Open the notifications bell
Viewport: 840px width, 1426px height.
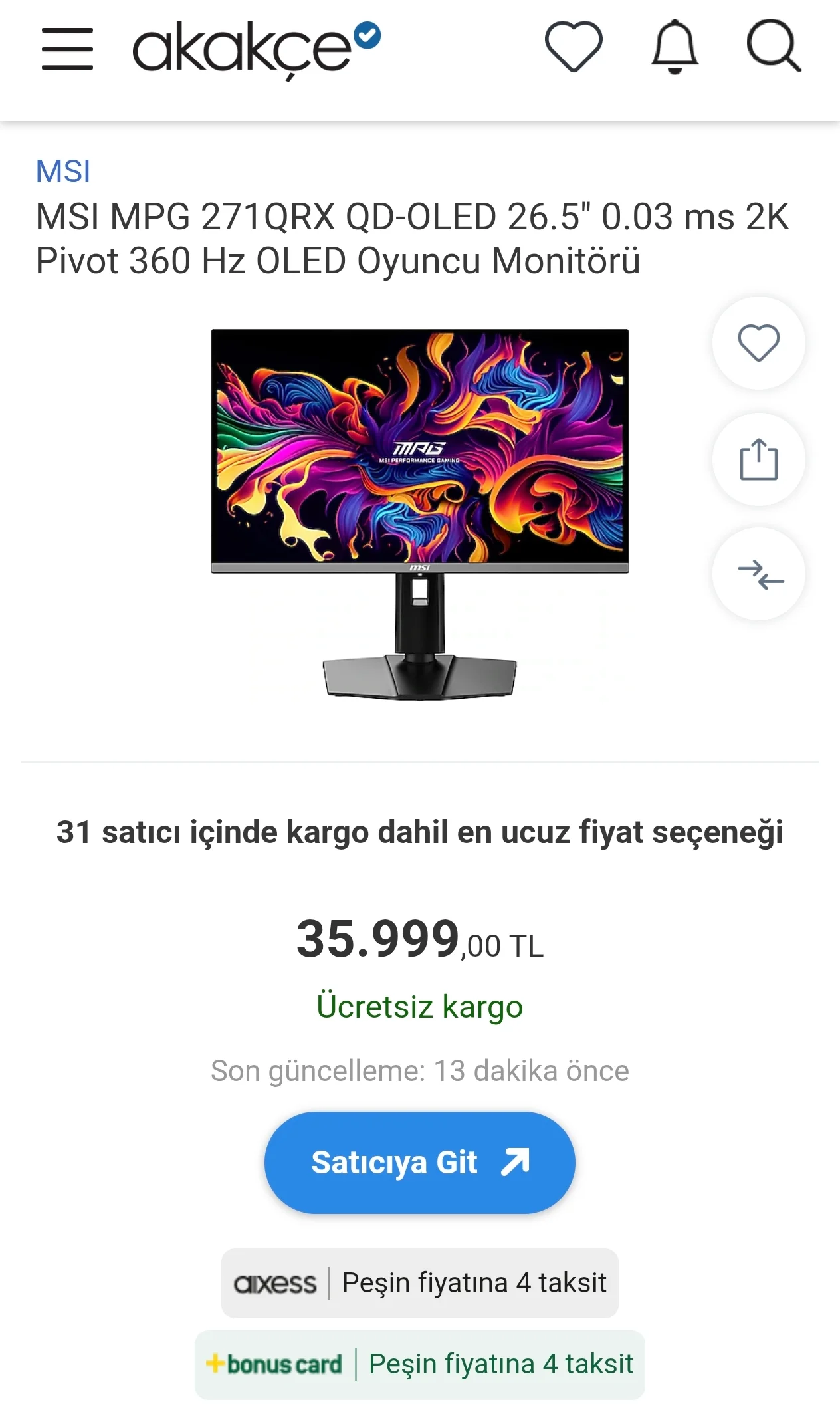[675, 47]
